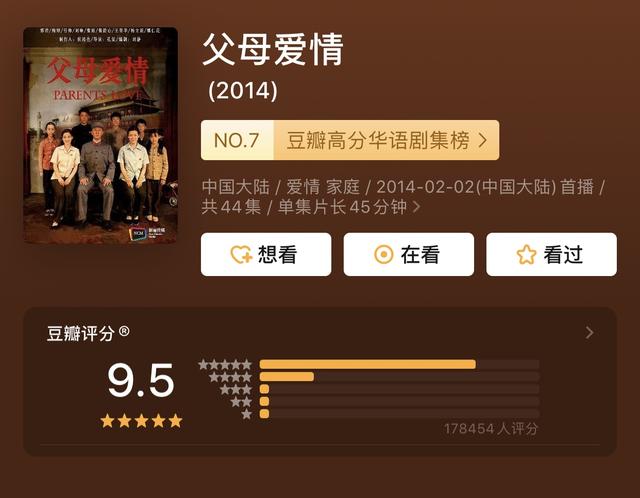
Task: Open the 豆瓣评分 rating details chevron
Action: point(589,333)
